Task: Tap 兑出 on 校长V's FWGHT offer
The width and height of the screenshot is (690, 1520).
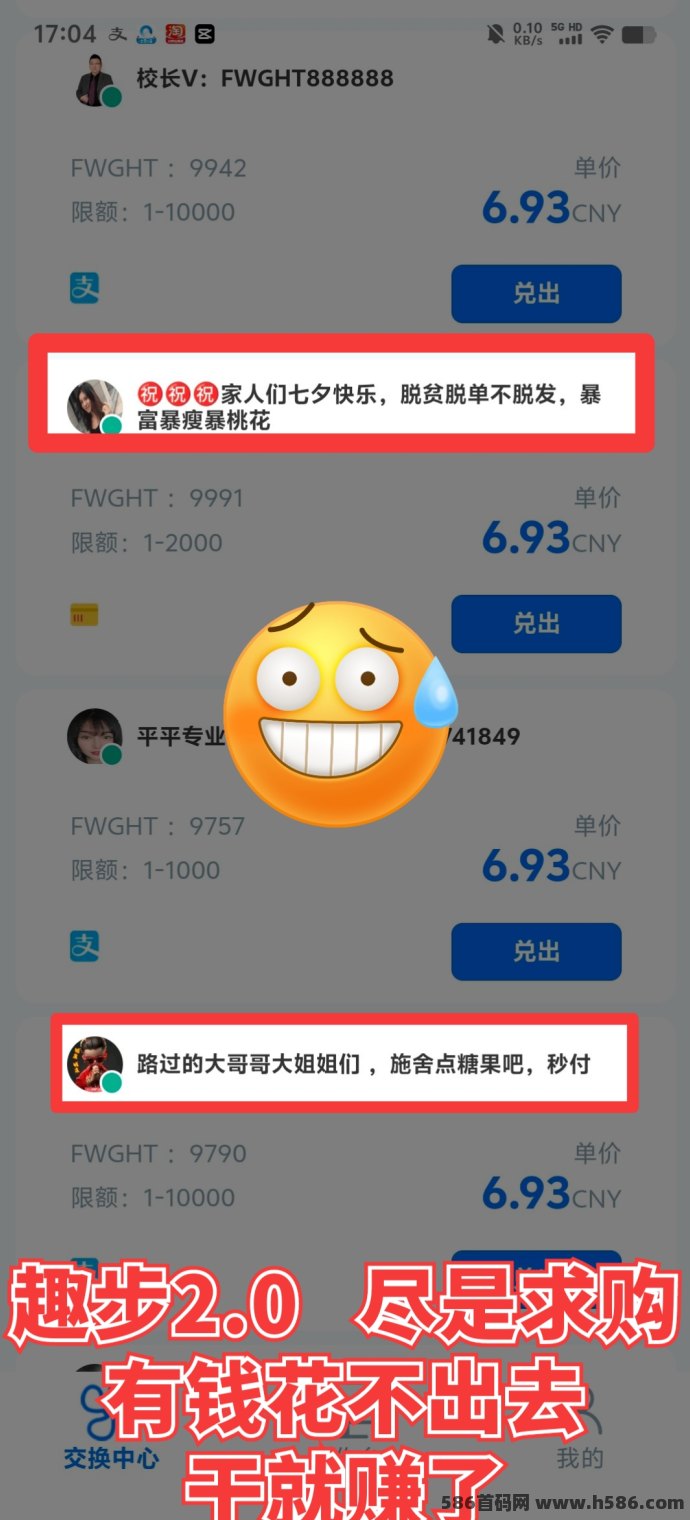Action: [536, 293]
